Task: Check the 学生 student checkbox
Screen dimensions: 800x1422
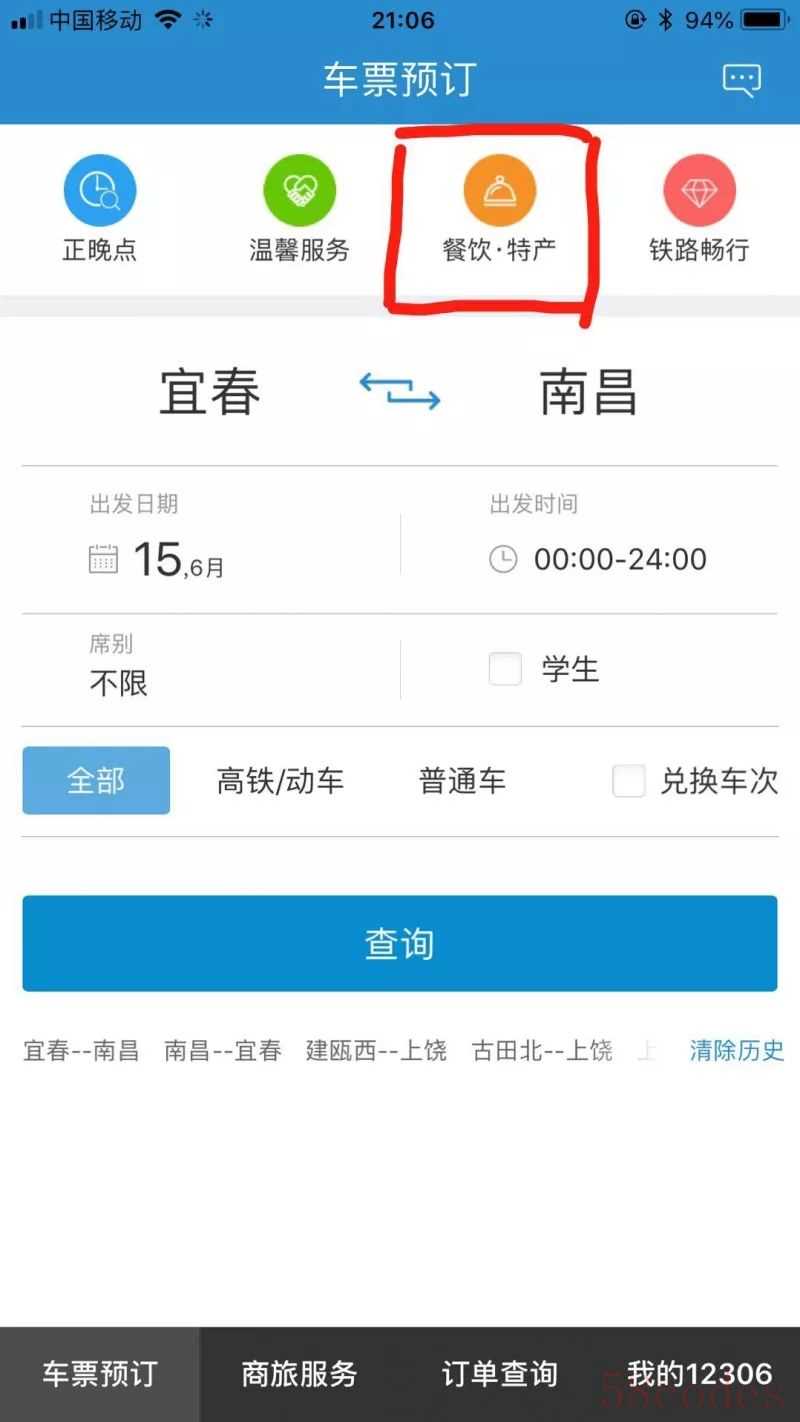Action: (x=505, y=669)
